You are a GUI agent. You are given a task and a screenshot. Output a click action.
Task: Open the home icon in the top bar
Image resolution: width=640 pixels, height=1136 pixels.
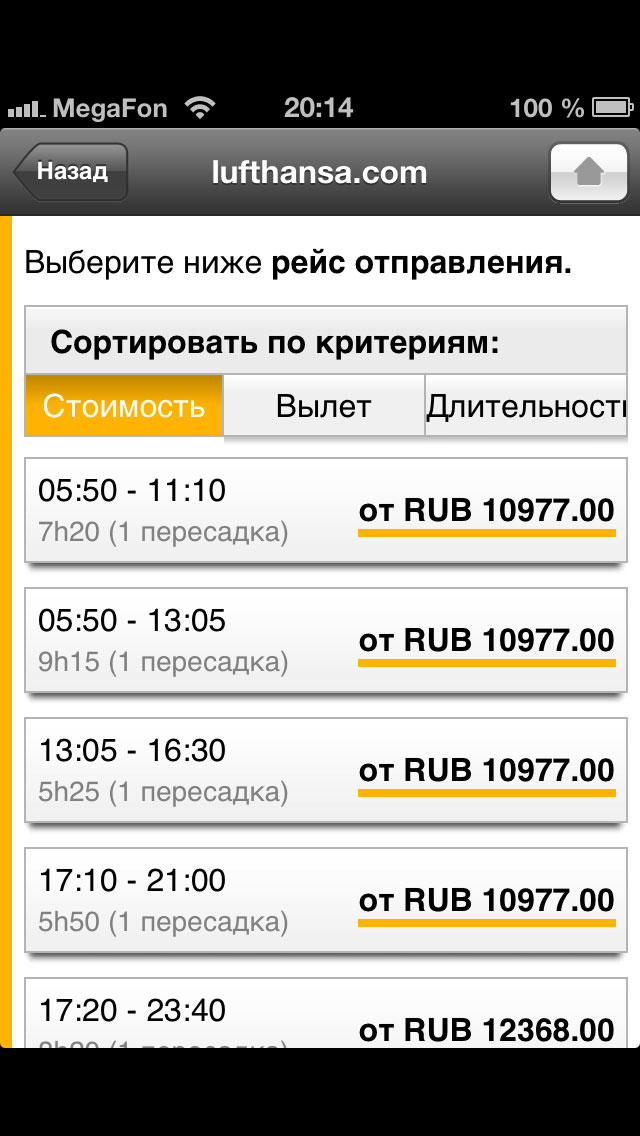pyautogui.click(x=589, y=172)
